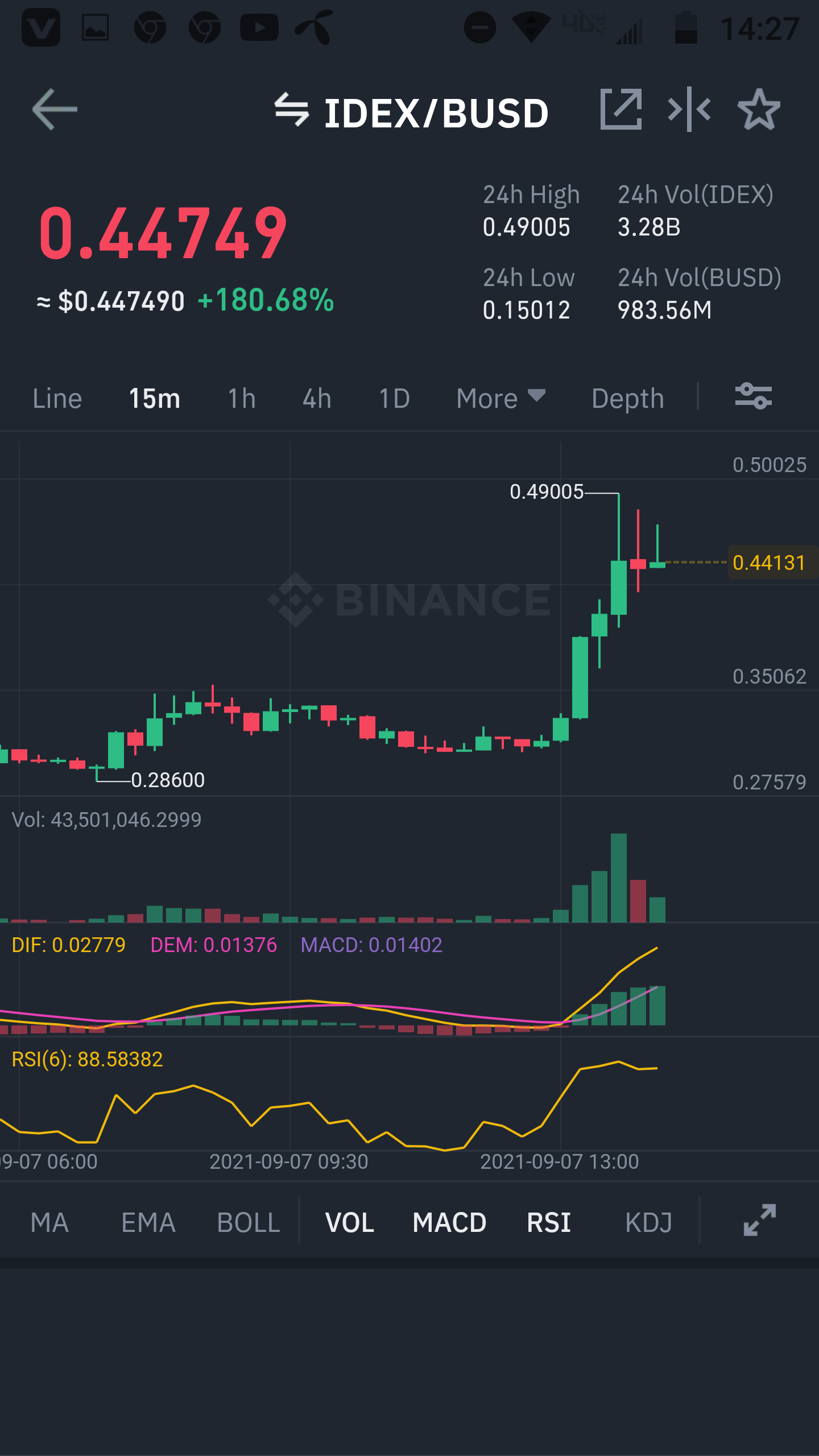Viewport: 819px width, 1456px height.
Task: Switch to the 1D interval
Action: 394,398
